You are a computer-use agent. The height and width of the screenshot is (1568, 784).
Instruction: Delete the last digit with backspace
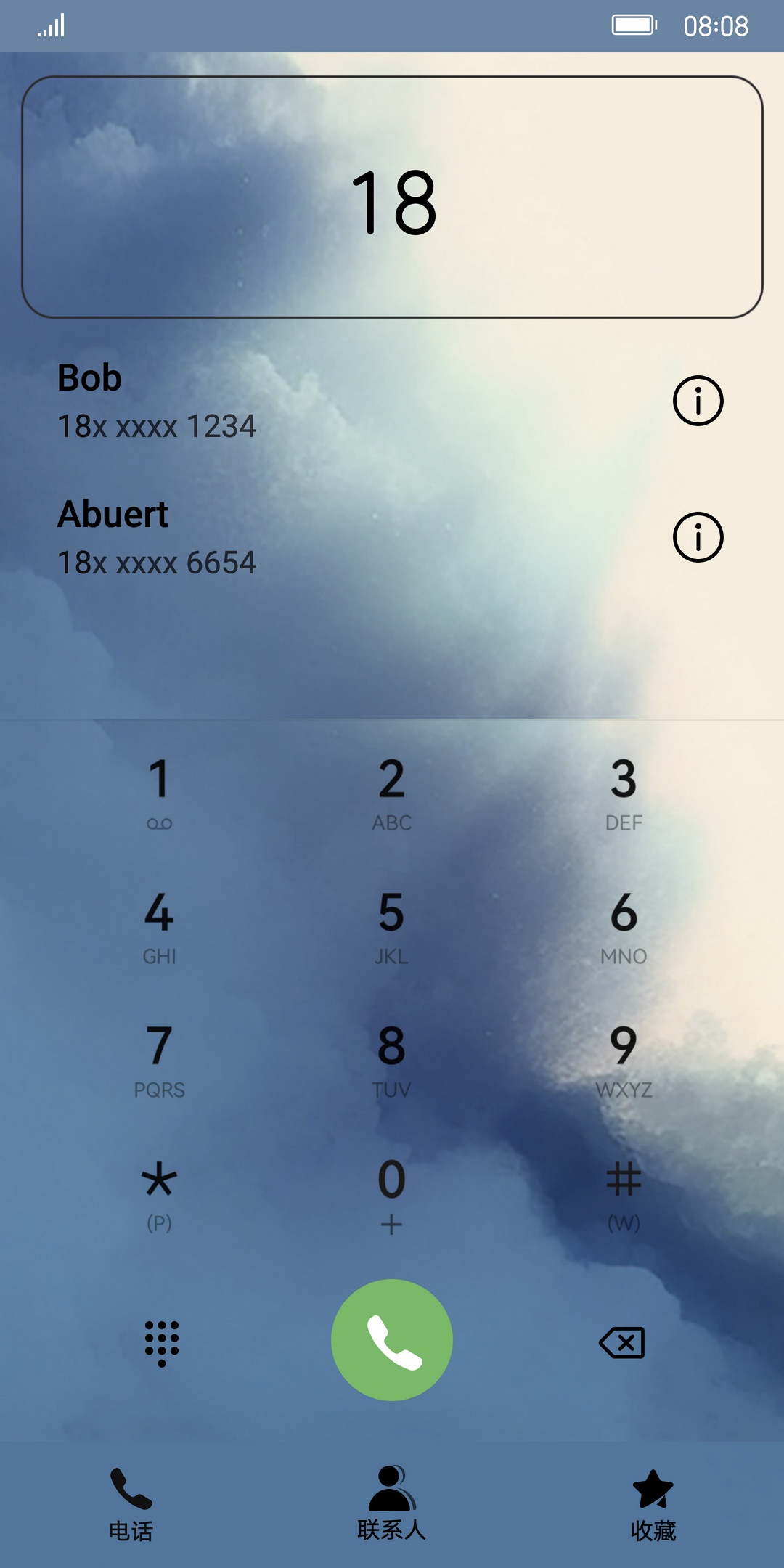pyautogui.click(x=622, y=1343)
